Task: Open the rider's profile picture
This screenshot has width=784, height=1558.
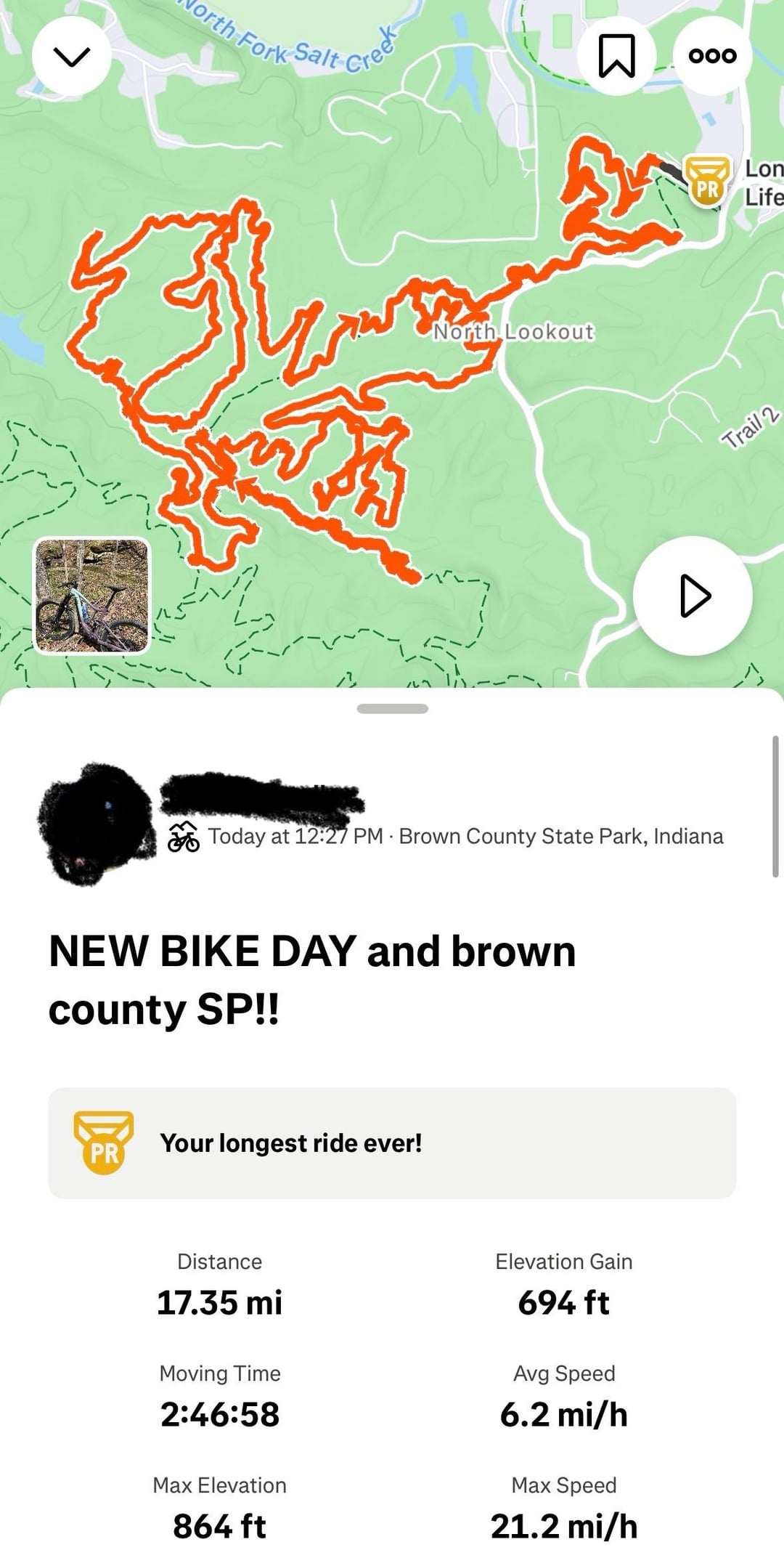Action: click(x=97, y=823)
